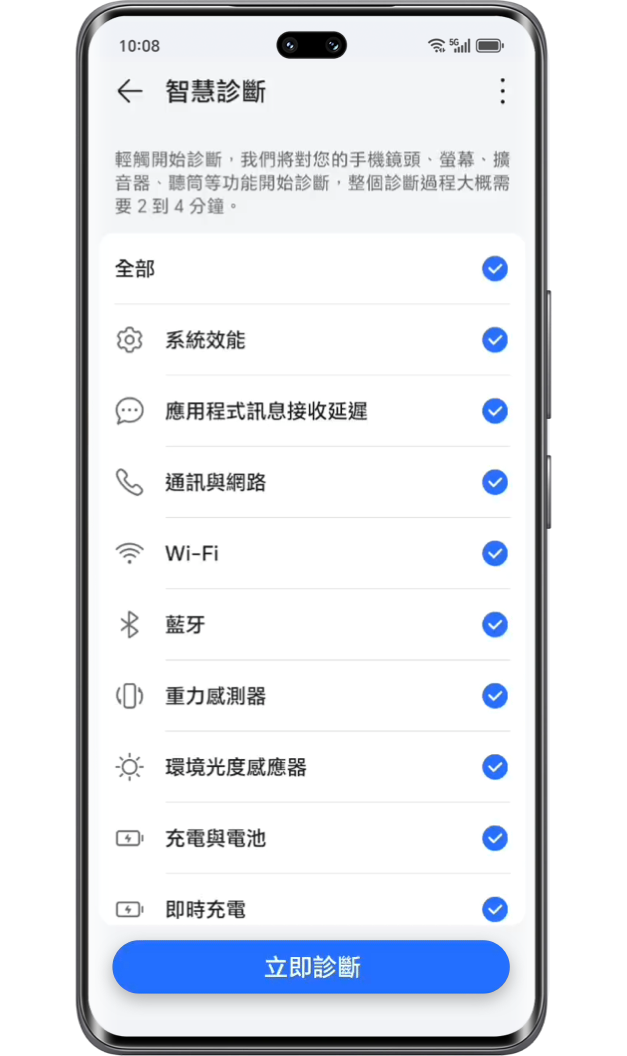Deselect 藍牙 from diagnosis

pos(494,625)
